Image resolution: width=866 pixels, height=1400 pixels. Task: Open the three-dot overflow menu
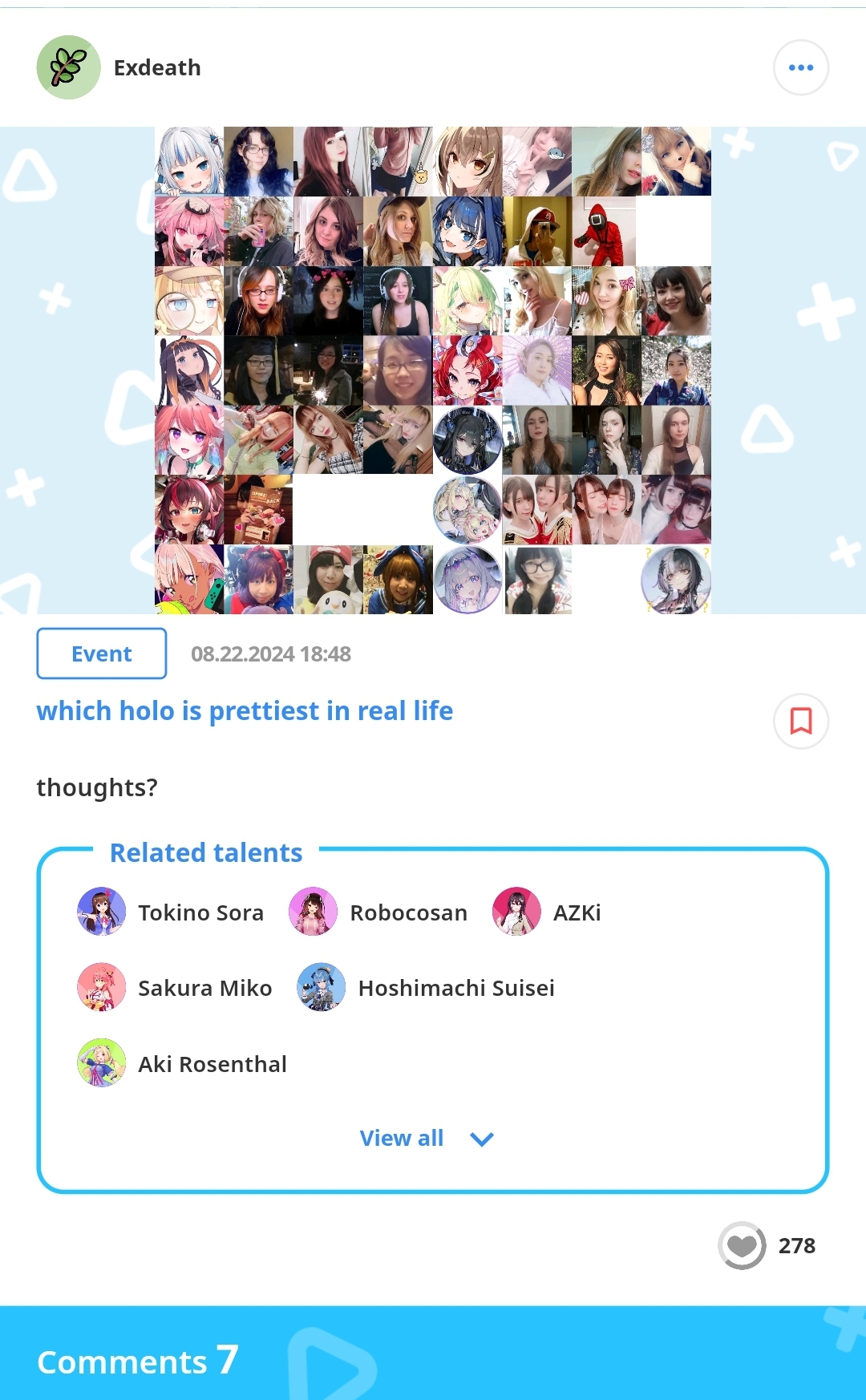(x=800, y=67)
